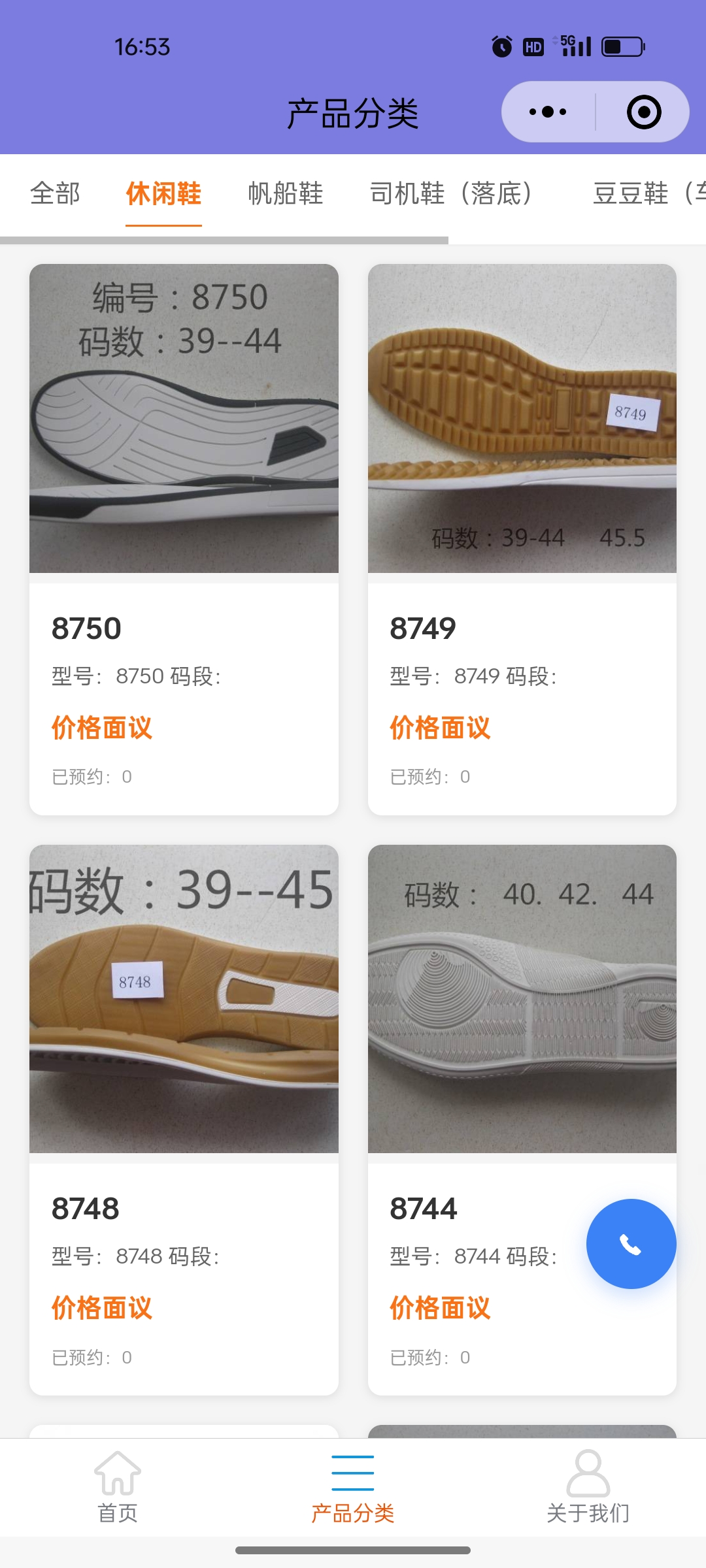Open product card 8748

(x=184, y=1119)
